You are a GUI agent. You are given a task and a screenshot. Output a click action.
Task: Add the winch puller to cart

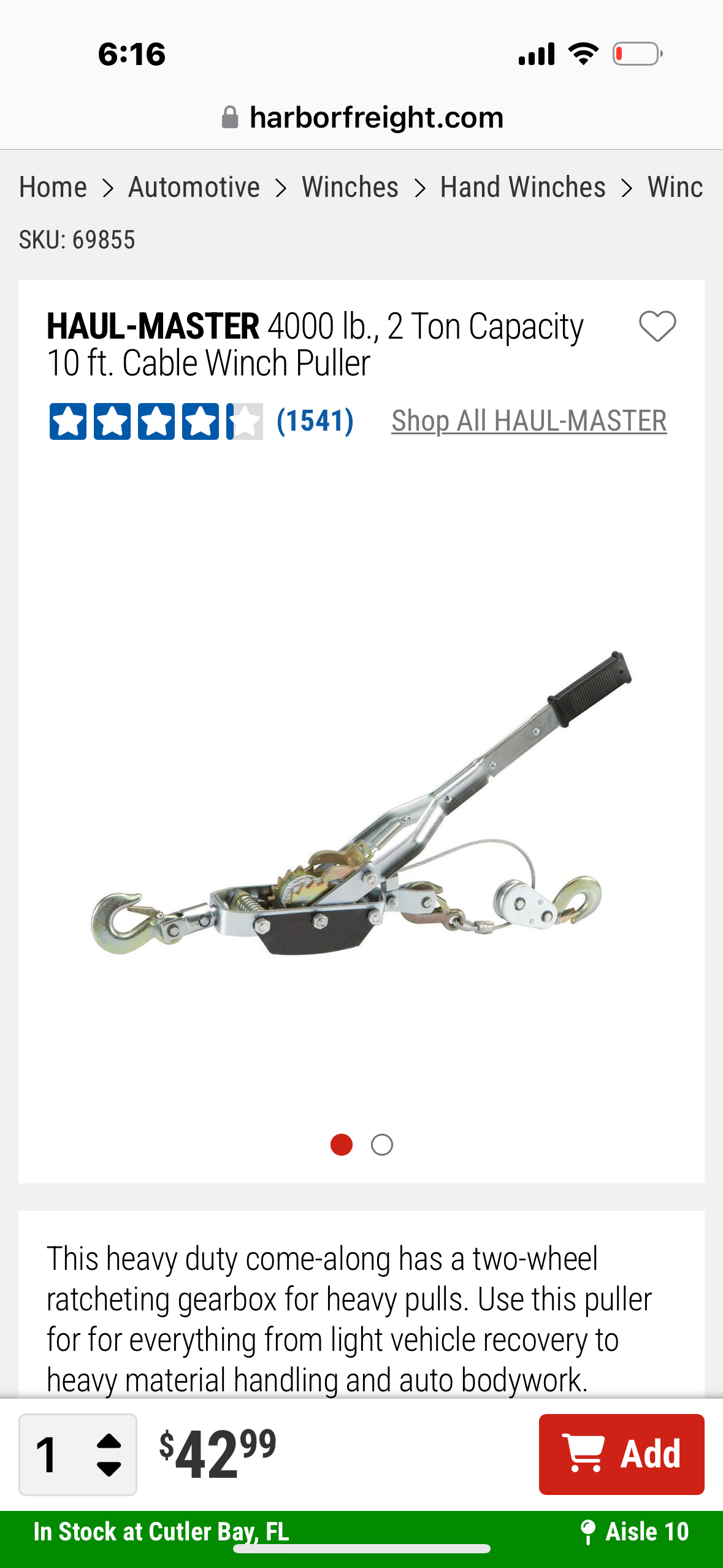click(621, 1455)
